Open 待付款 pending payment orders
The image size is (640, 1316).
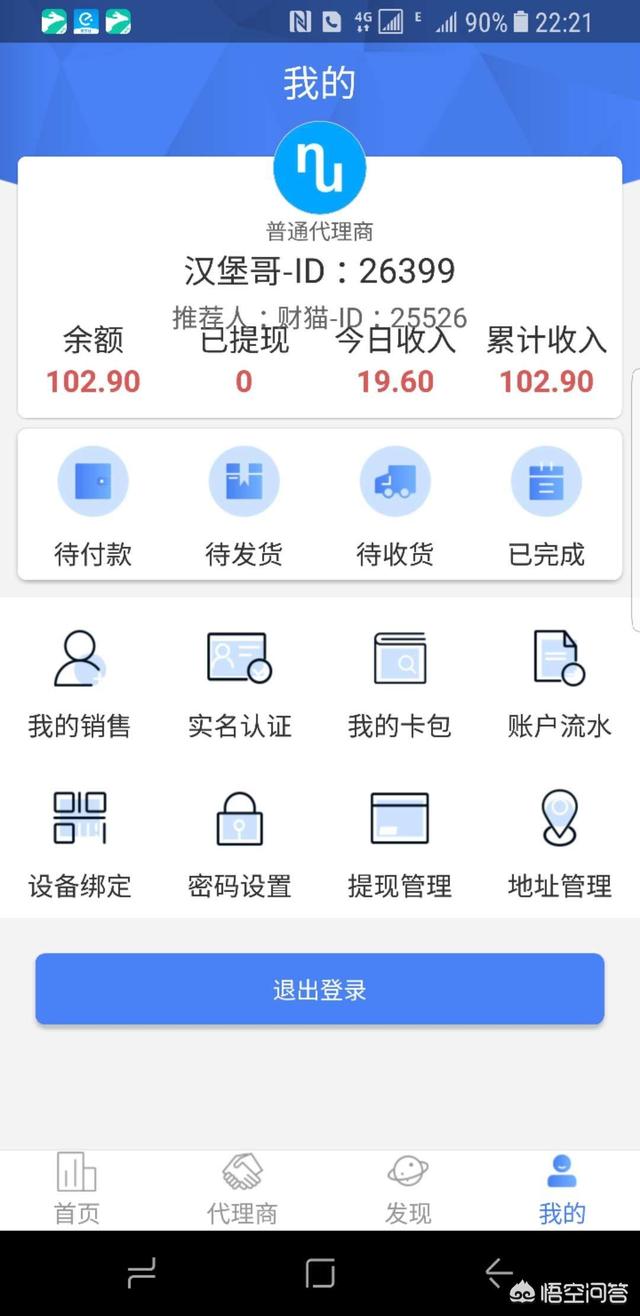tap(93, 507)
